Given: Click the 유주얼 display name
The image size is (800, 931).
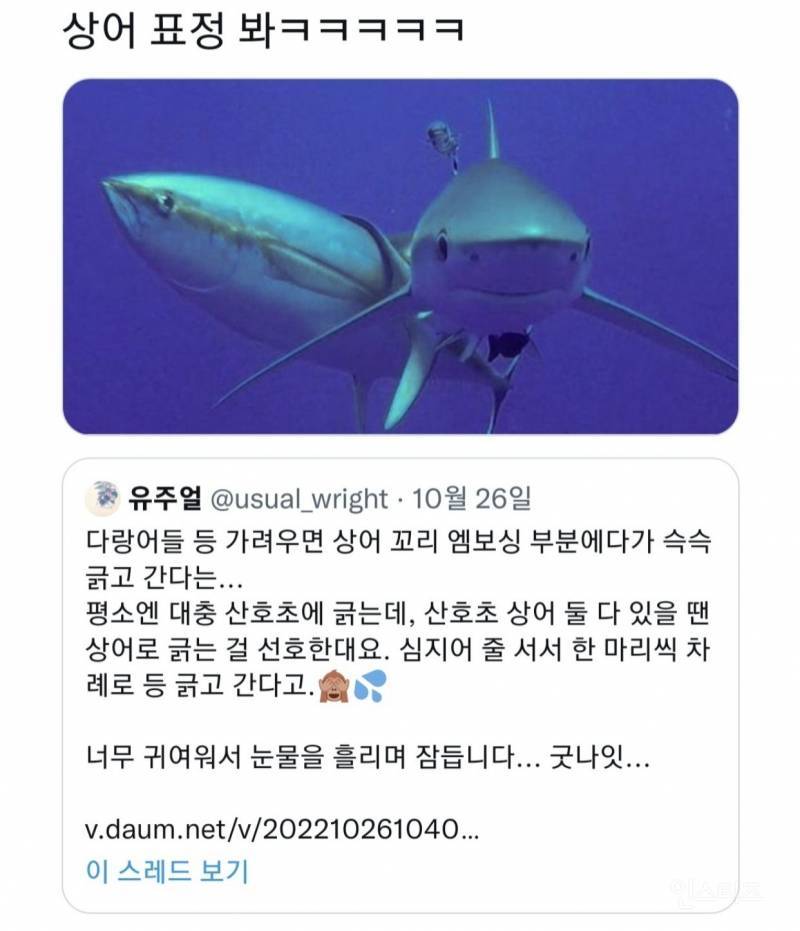Looking at the screenshot, I should tap(166, 493).
